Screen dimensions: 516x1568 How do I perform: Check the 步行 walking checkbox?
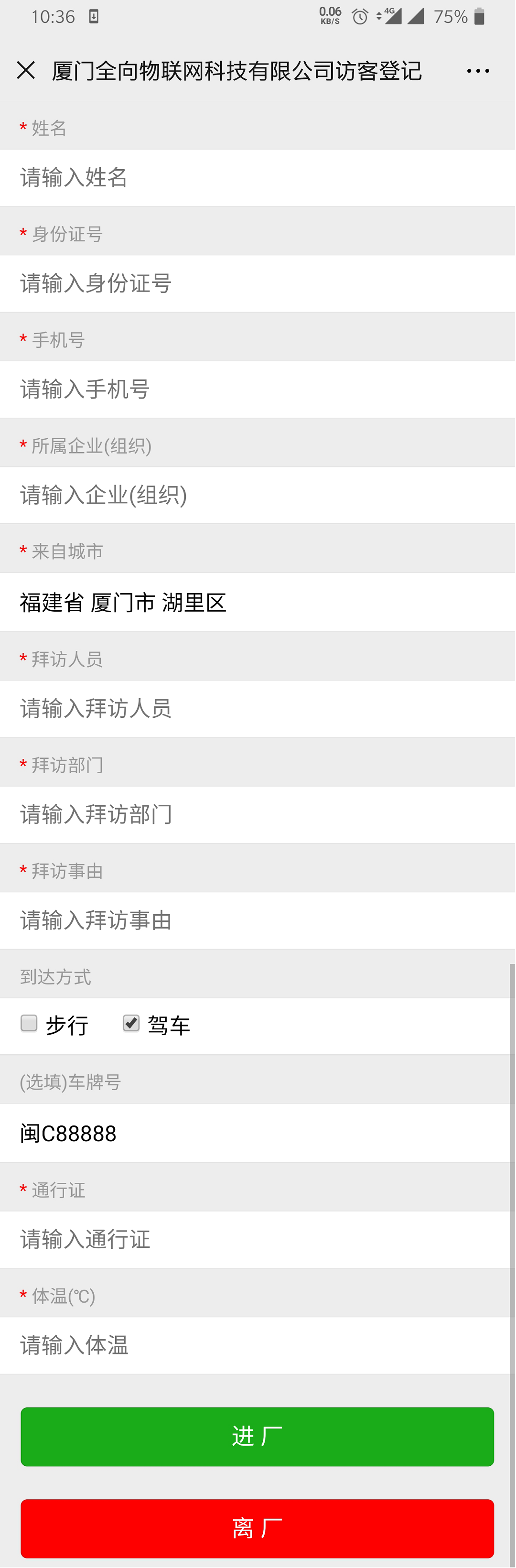tap(29, 1023)
